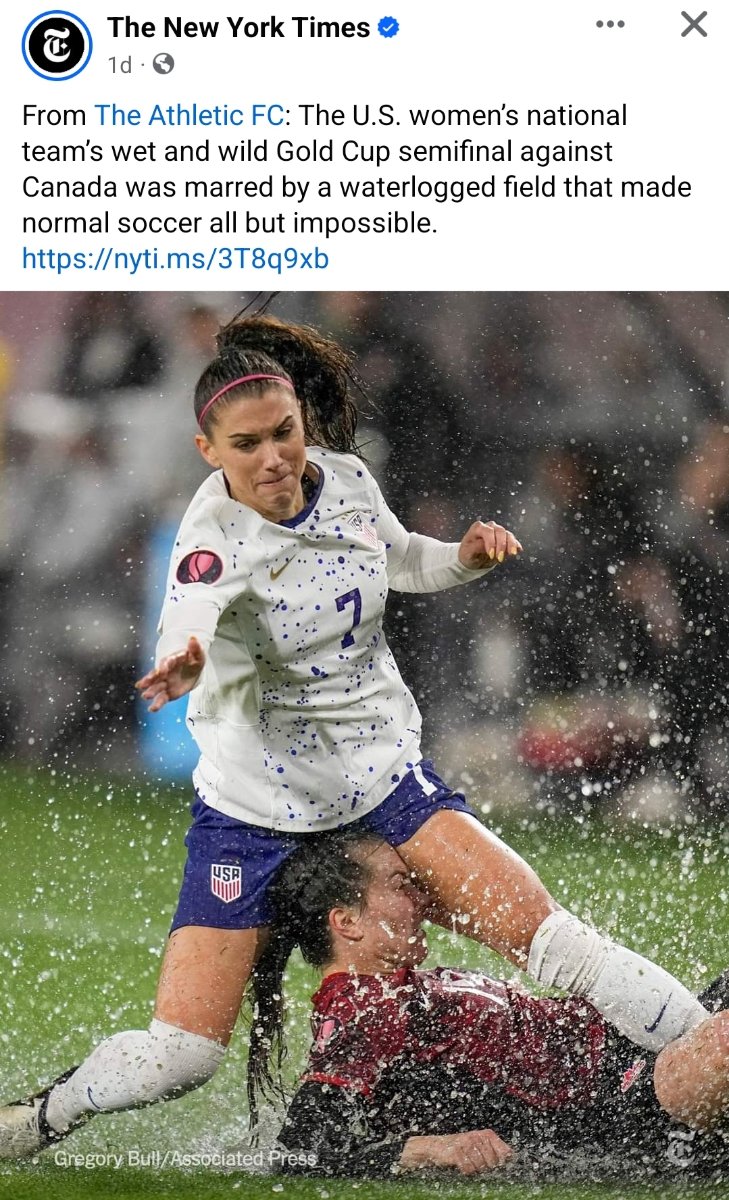Open The New York Times page name
The height and width of the screenshot is (1200, 729).
(238, 28)
